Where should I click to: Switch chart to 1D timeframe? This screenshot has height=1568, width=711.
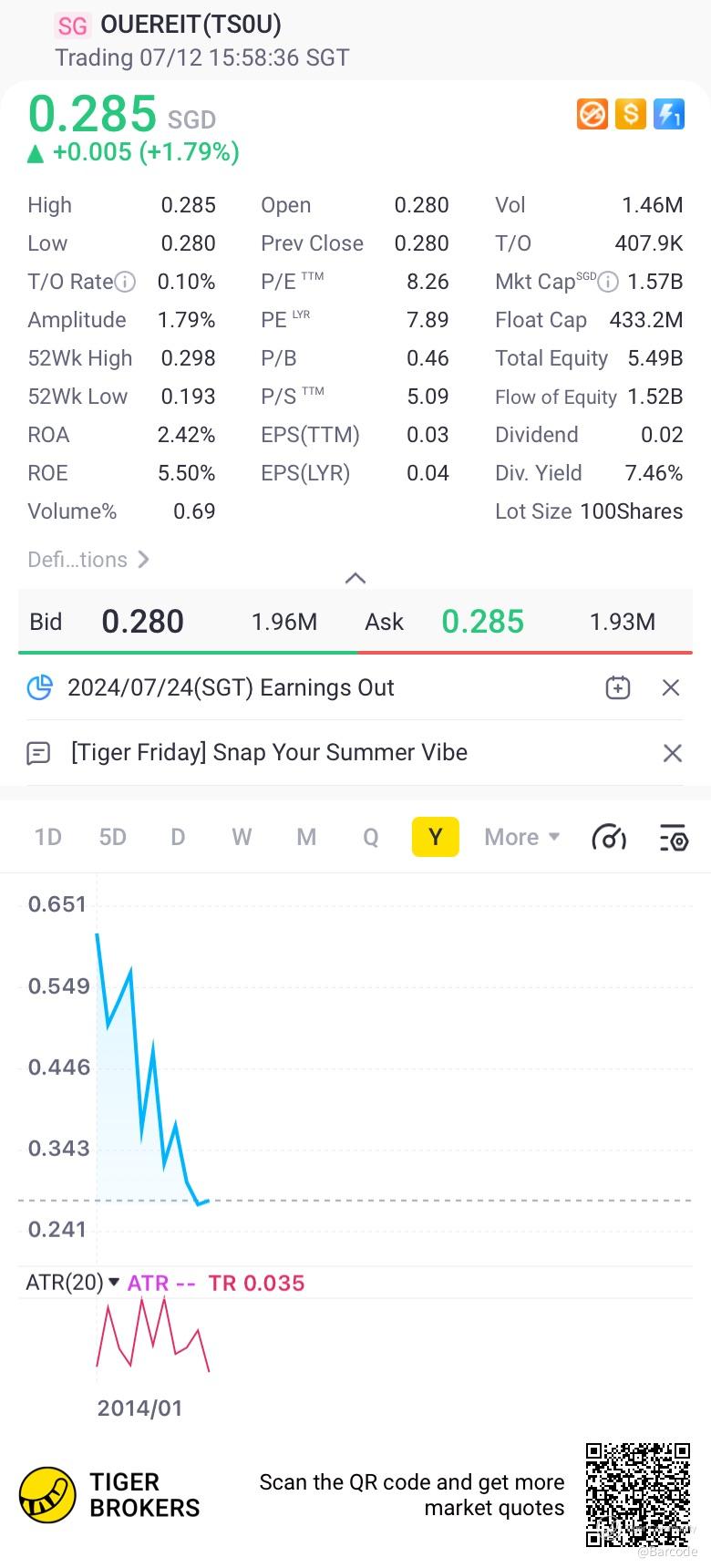coord(47,837)
